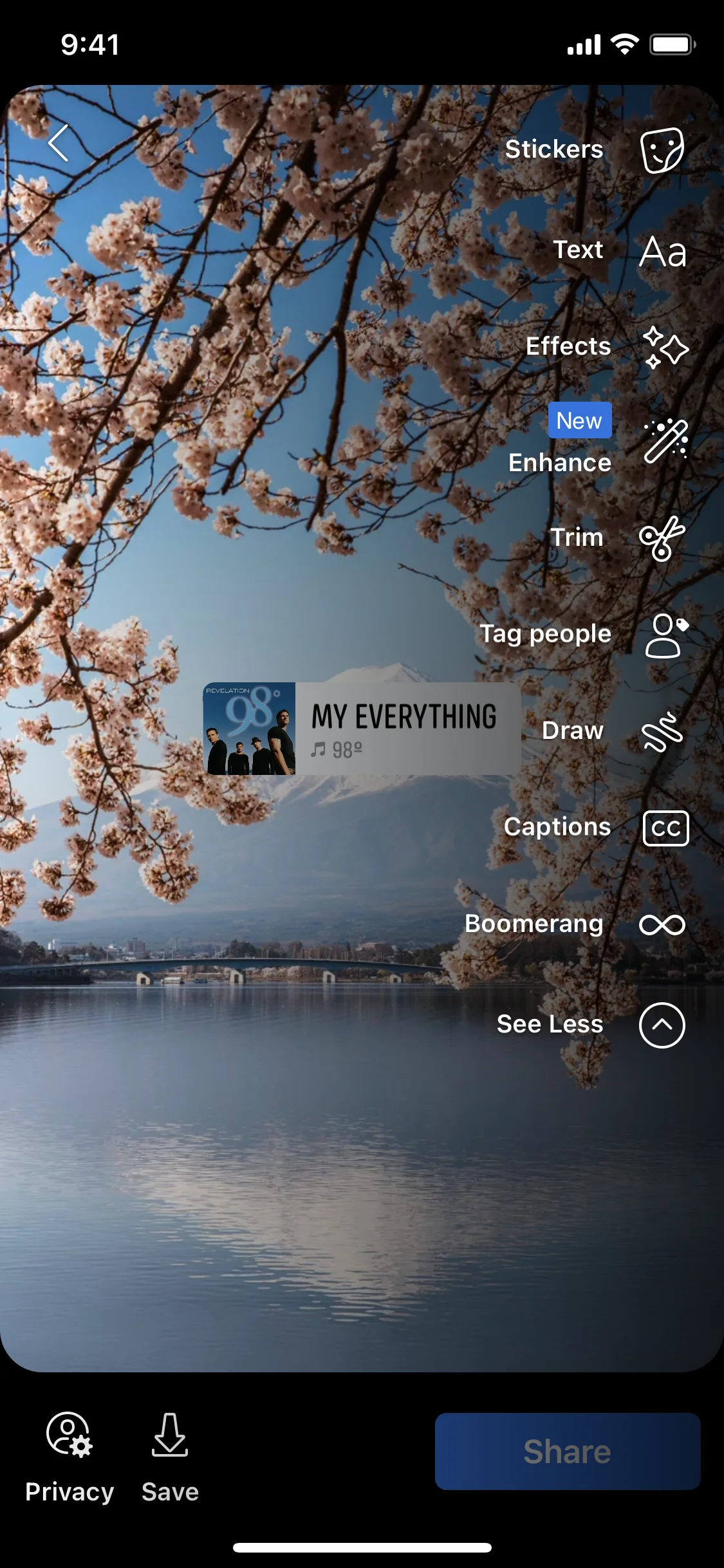This screenshot has width=724, height=1568.
Task: Tap the Captions text label
Action: (557, 826)
